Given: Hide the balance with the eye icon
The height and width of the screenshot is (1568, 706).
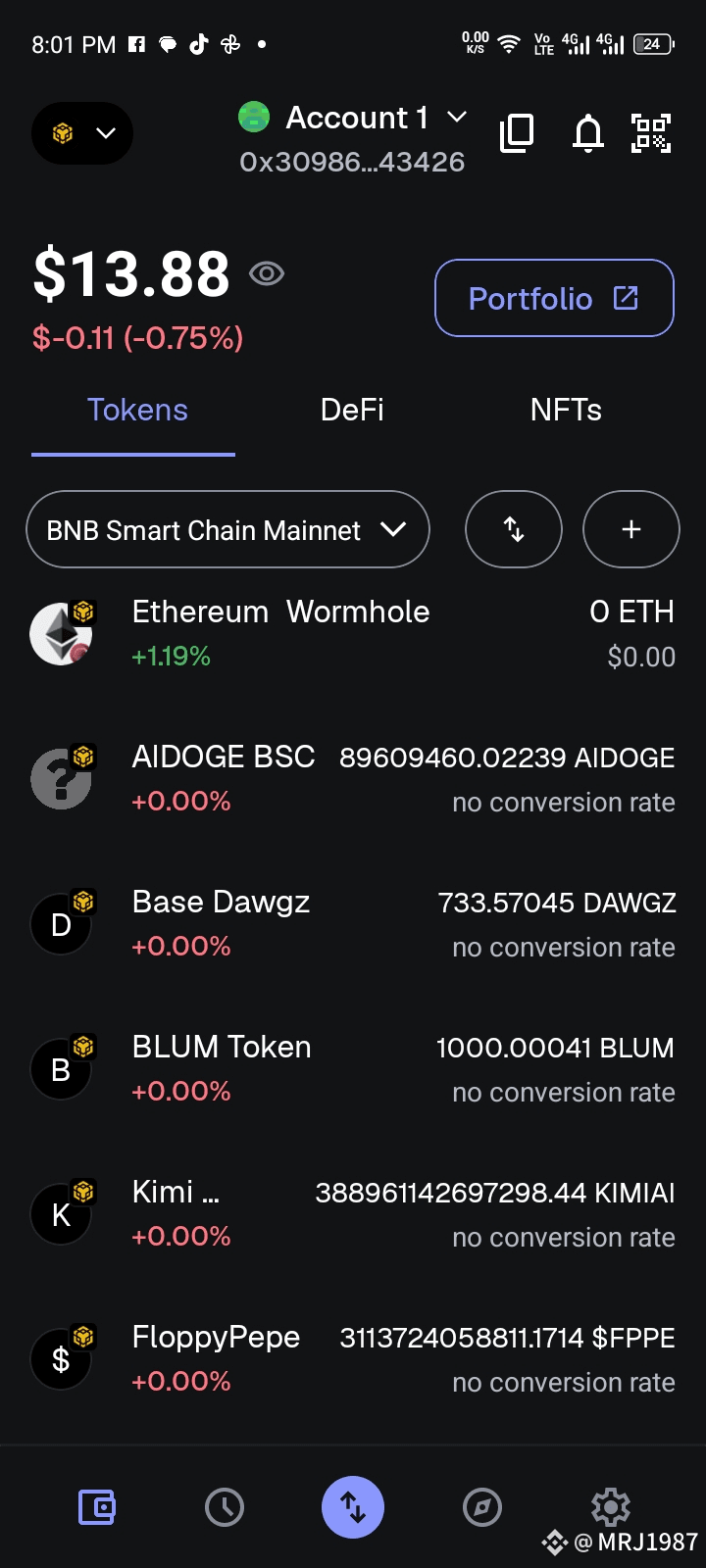Looking at the screenshot, I should tap(267, 273).
